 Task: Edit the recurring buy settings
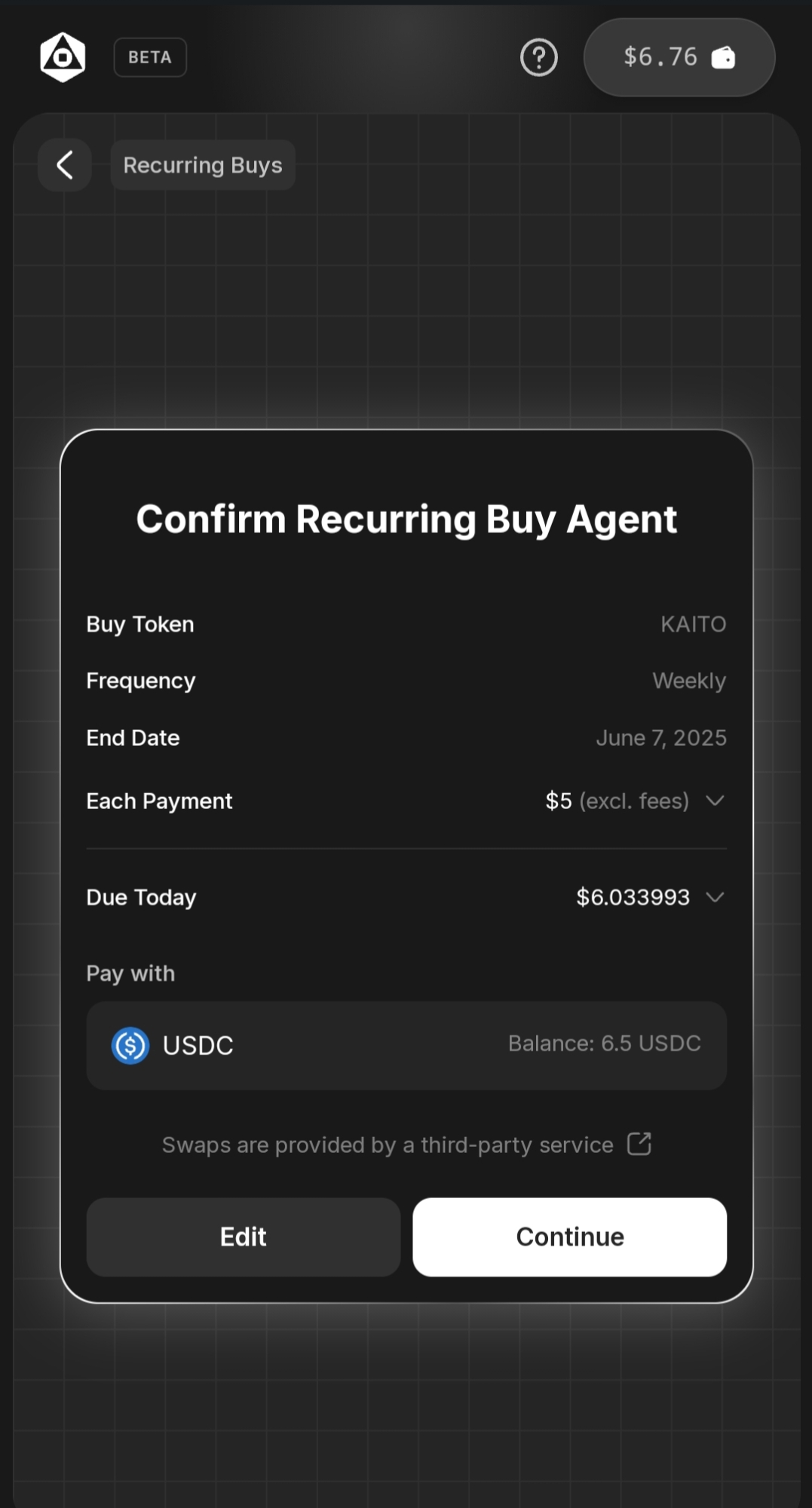[x=243, y=1237]
